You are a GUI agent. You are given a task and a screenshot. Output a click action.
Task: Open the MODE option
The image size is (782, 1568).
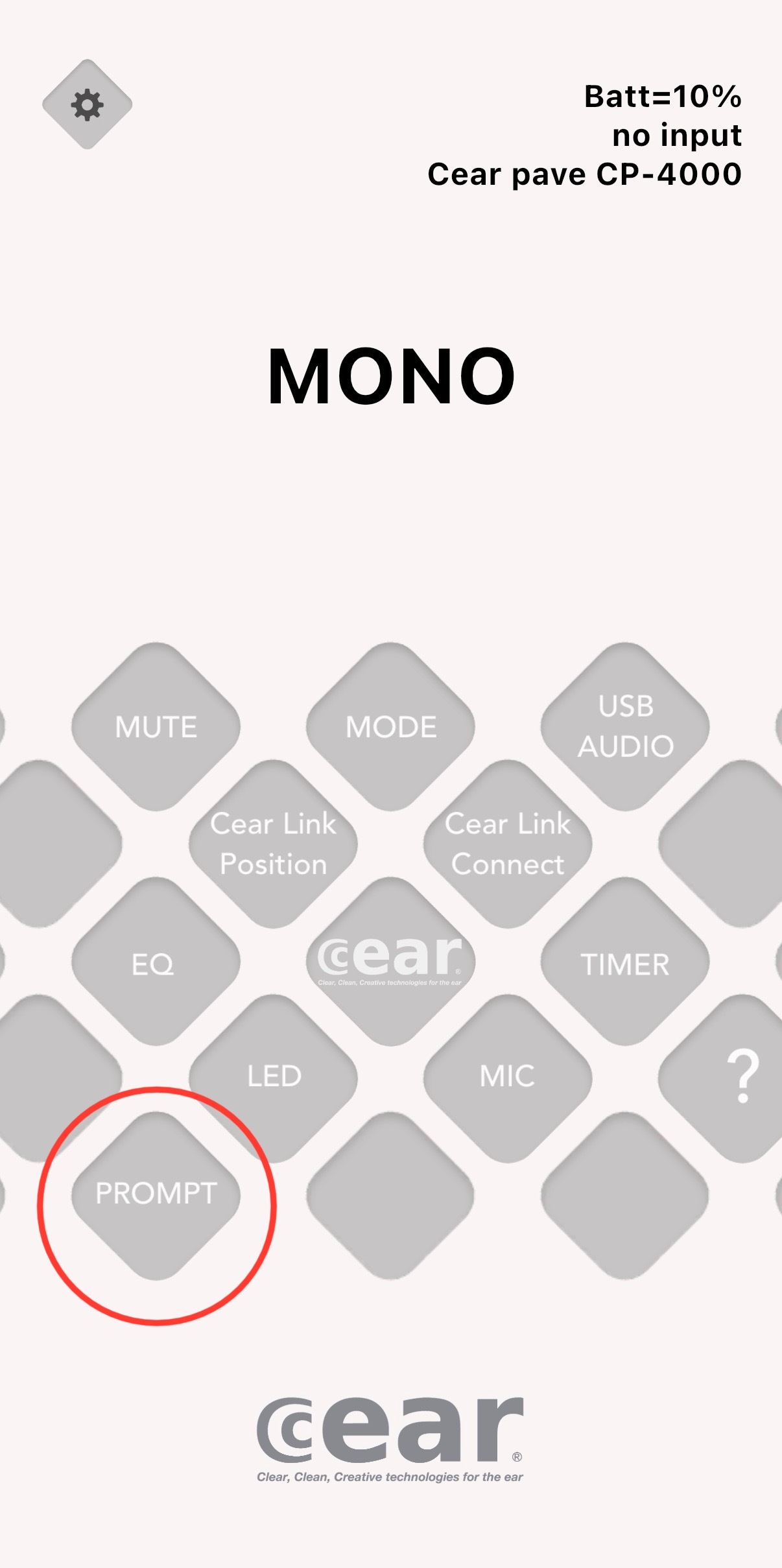coord(390,726)
